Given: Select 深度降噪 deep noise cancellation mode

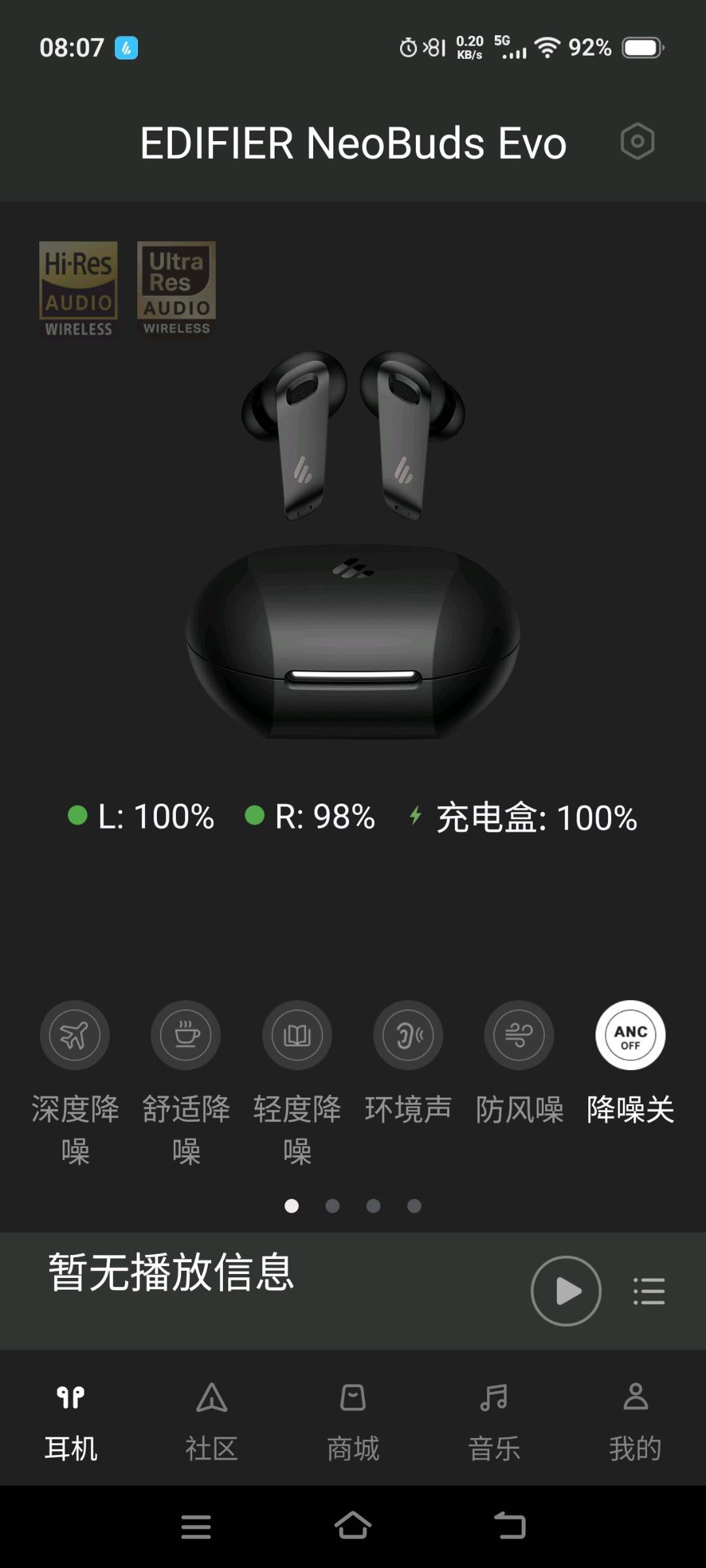Looking at the screenshot, I should point(75,1035).
